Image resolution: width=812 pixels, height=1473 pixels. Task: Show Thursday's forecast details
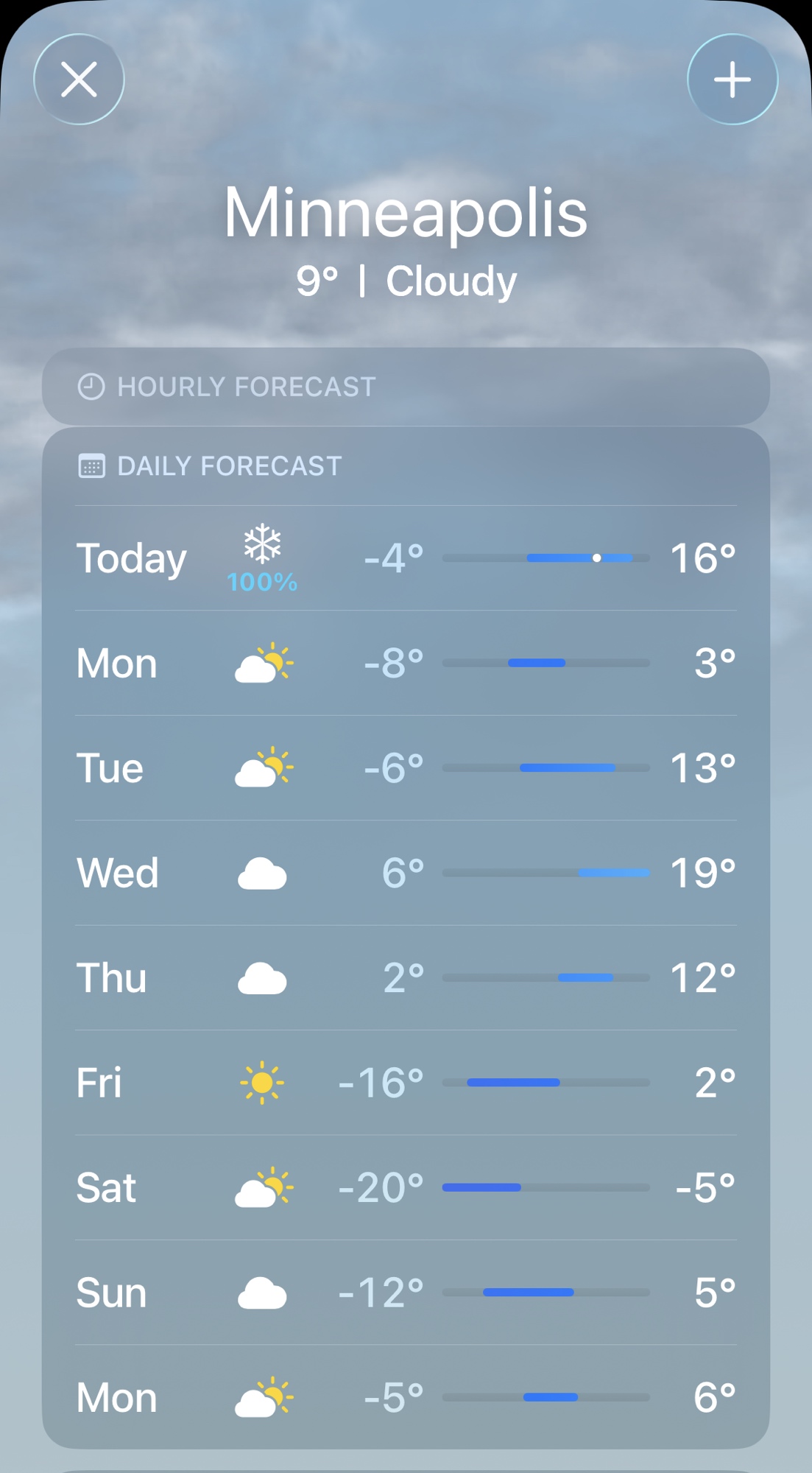406,978
